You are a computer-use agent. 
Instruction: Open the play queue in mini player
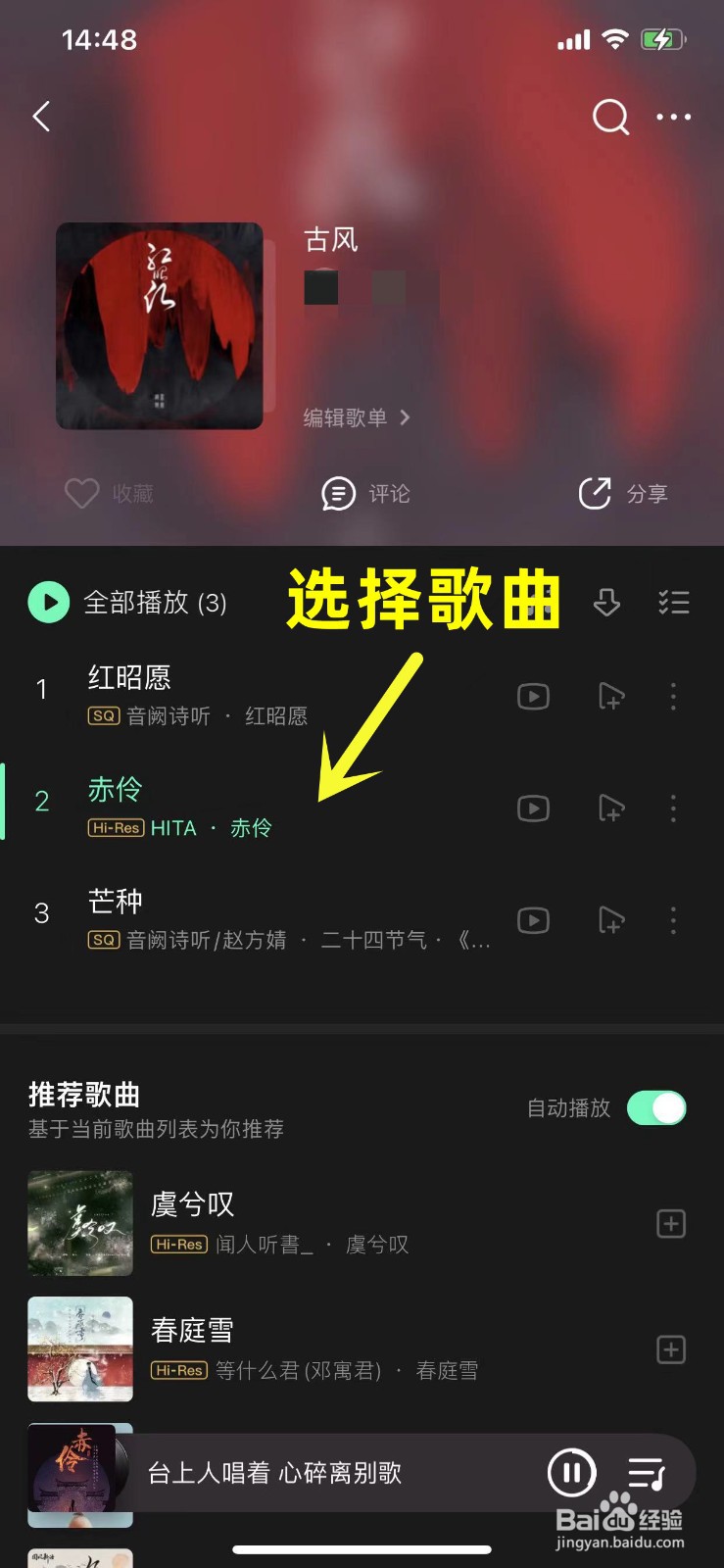[647, 1473]
